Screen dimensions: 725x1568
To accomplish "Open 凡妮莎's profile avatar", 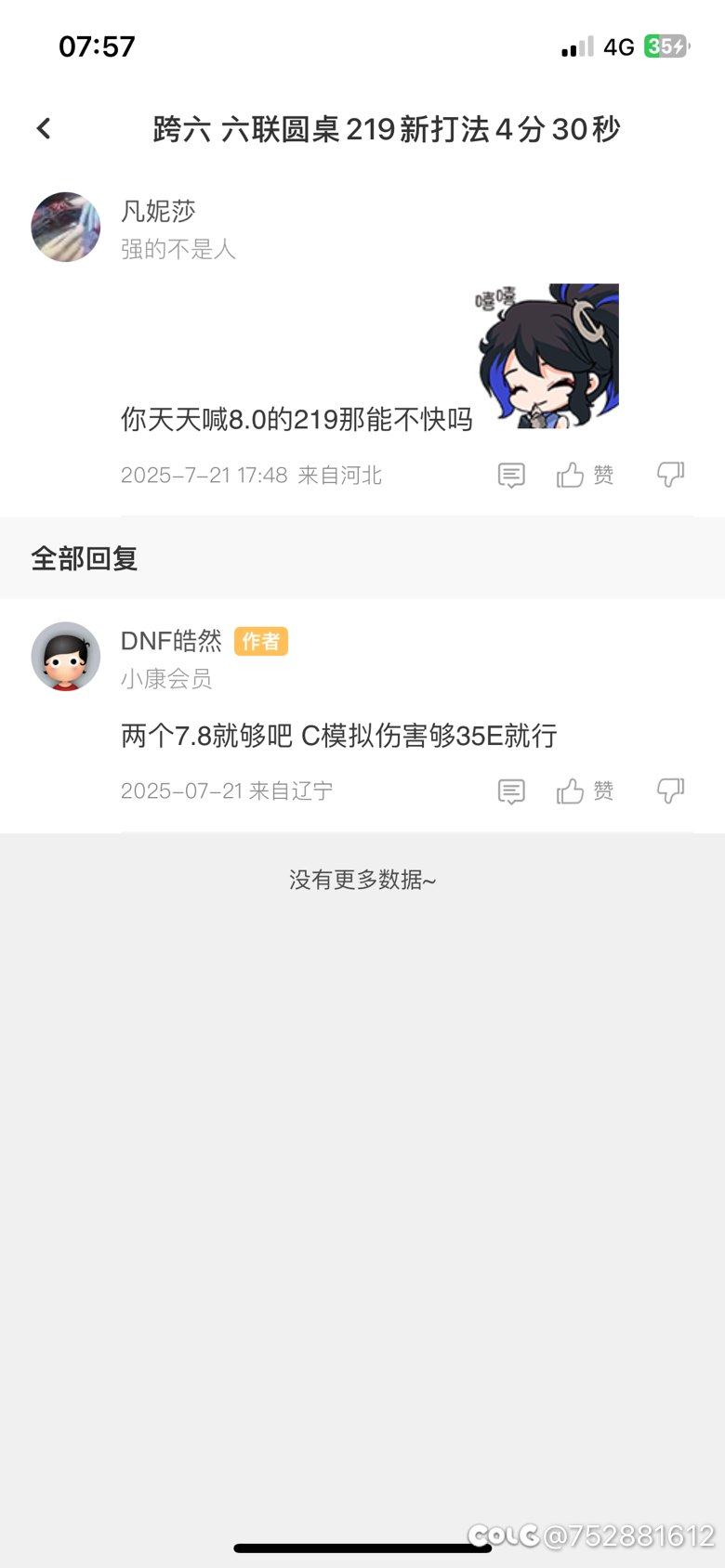I will coord(66,227).
